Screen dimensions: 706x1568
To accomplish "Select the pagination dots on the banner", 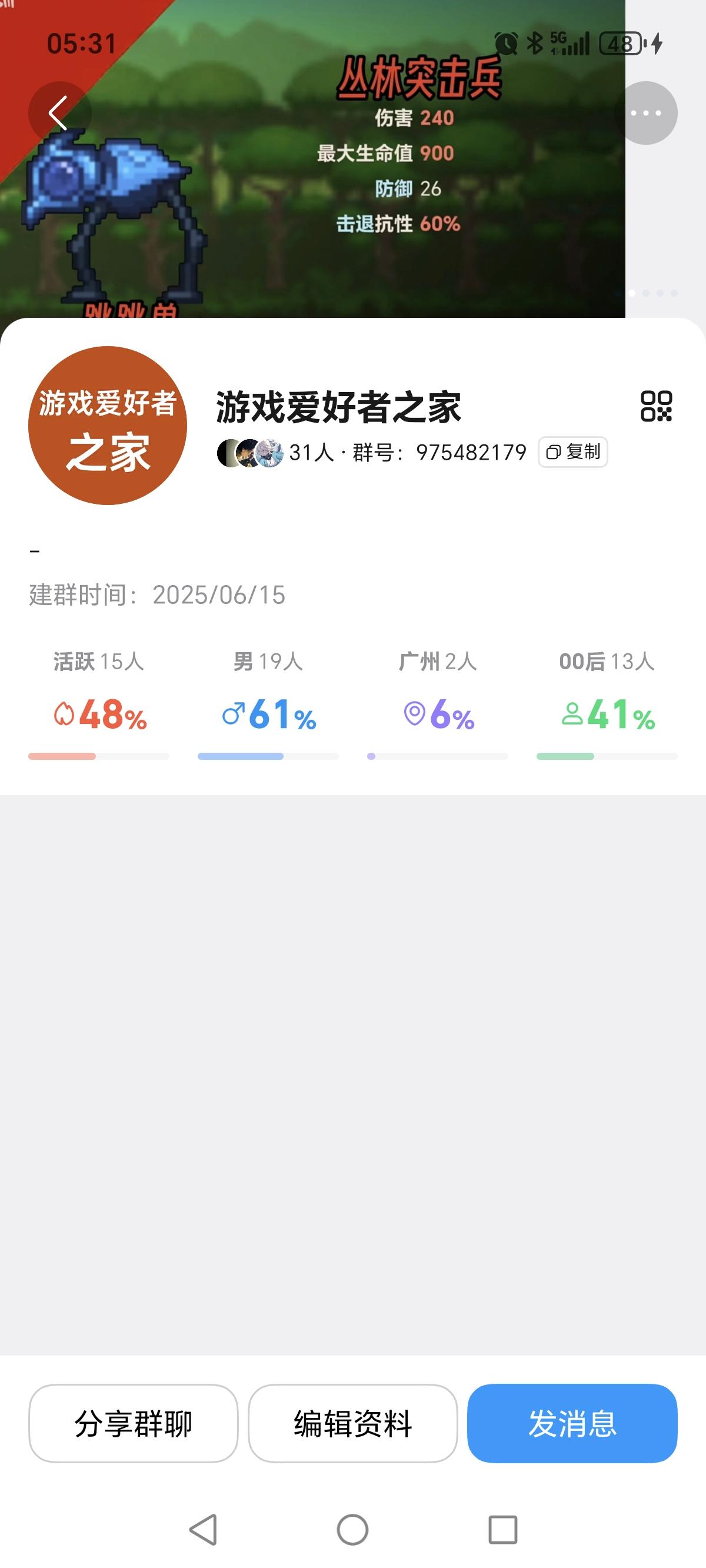I will click(654, 293).
